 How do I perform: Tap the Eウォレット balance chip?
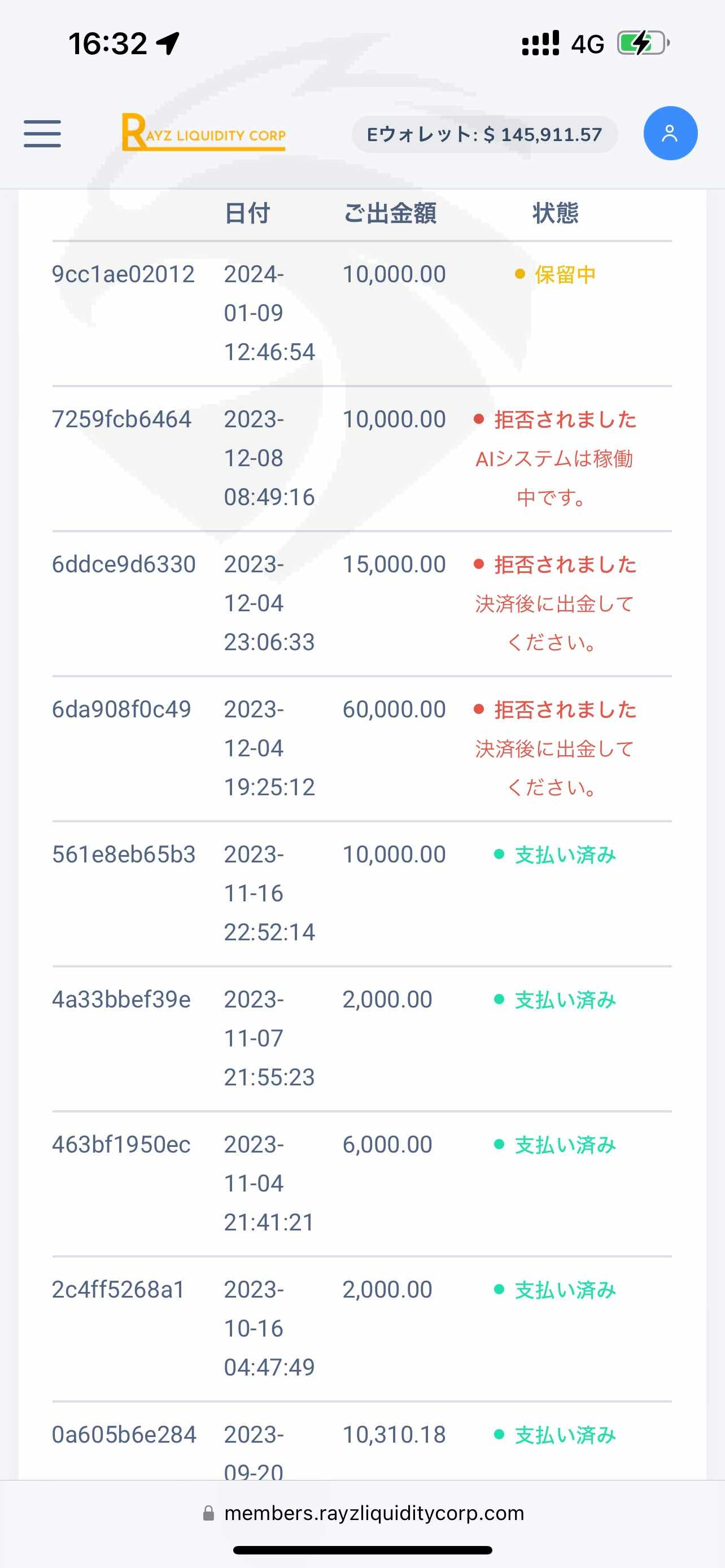(x=484, y=134)
